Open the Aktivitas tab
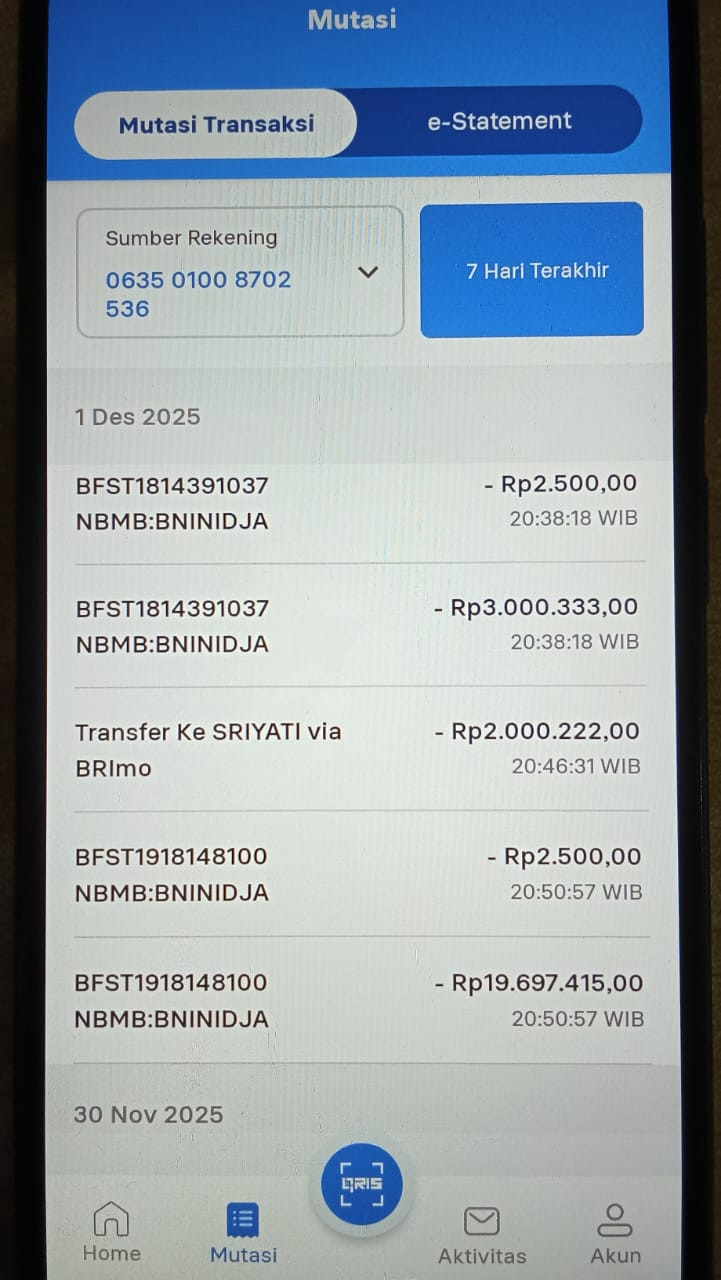 [x=482, y=1234]
